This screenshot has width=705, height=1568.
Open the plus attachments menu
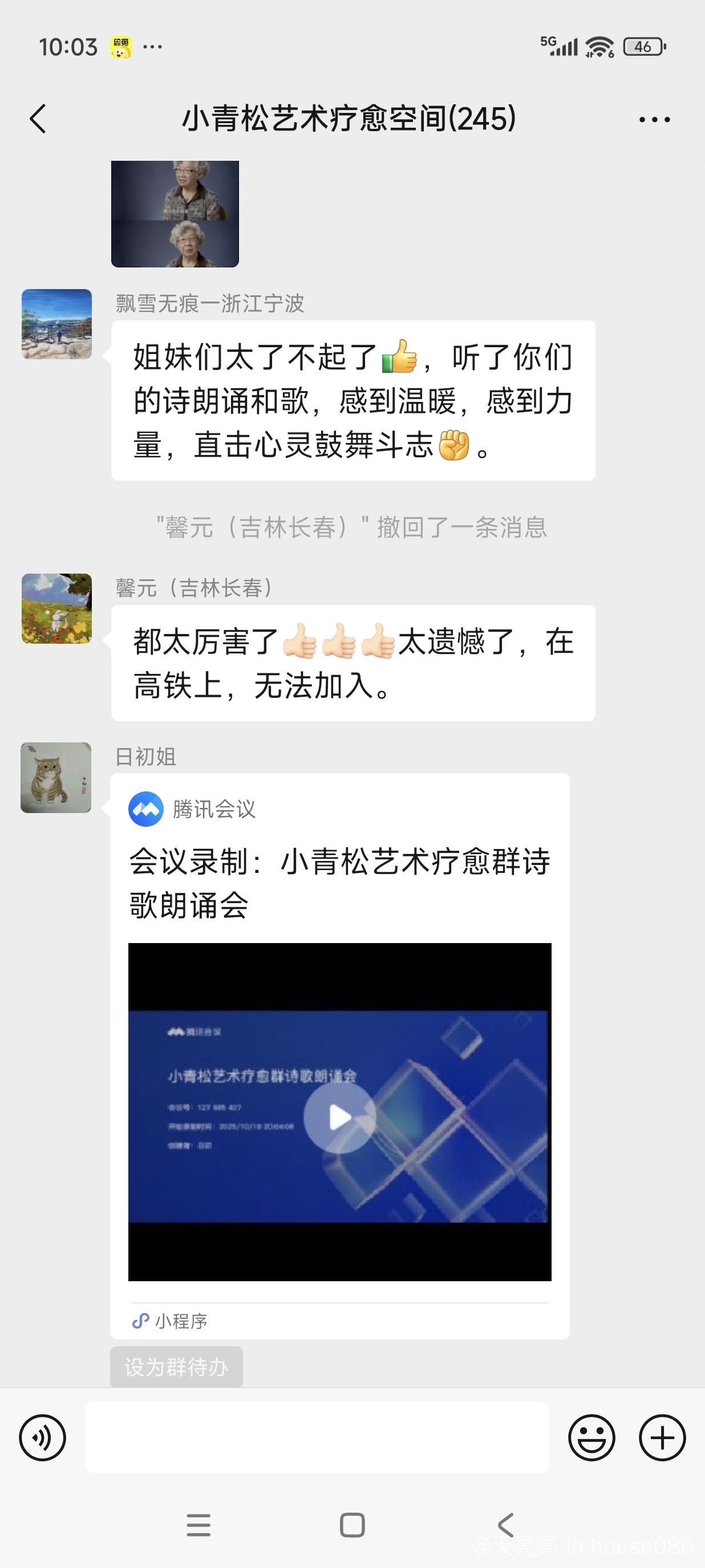(x=662, y=1438)
